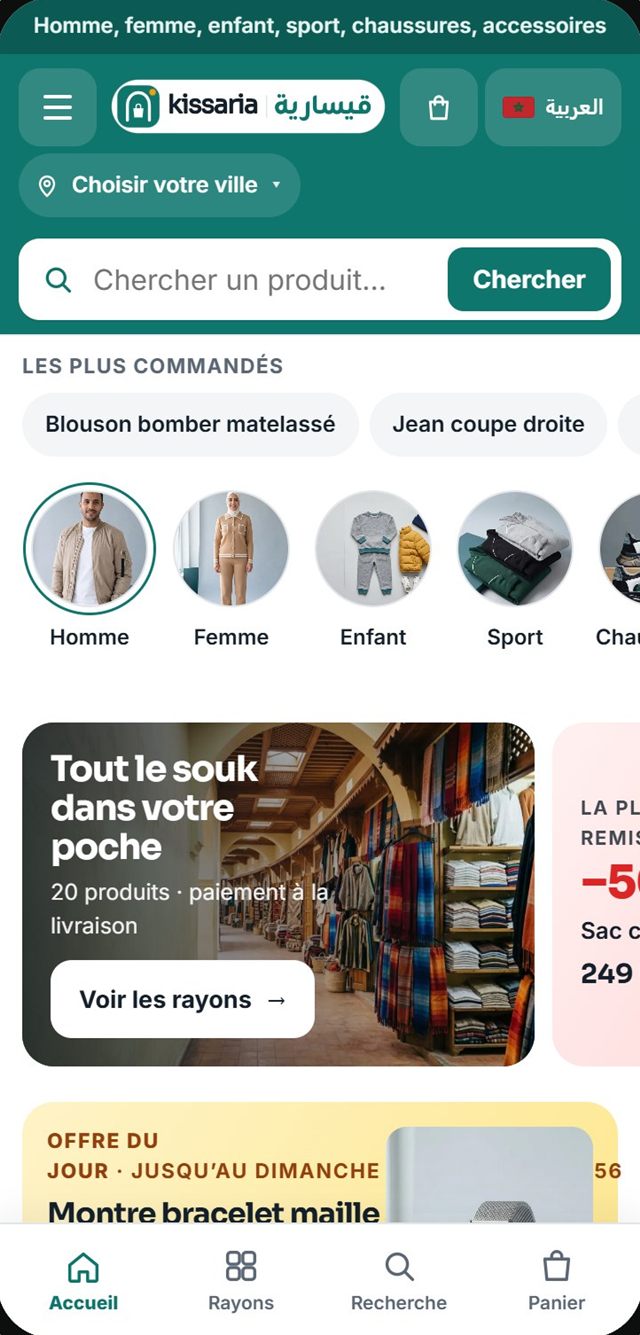Switch to the Rayons tab
Image resolution: width=640 pixels, height=1335 pixels.
tap(241, 1281)
